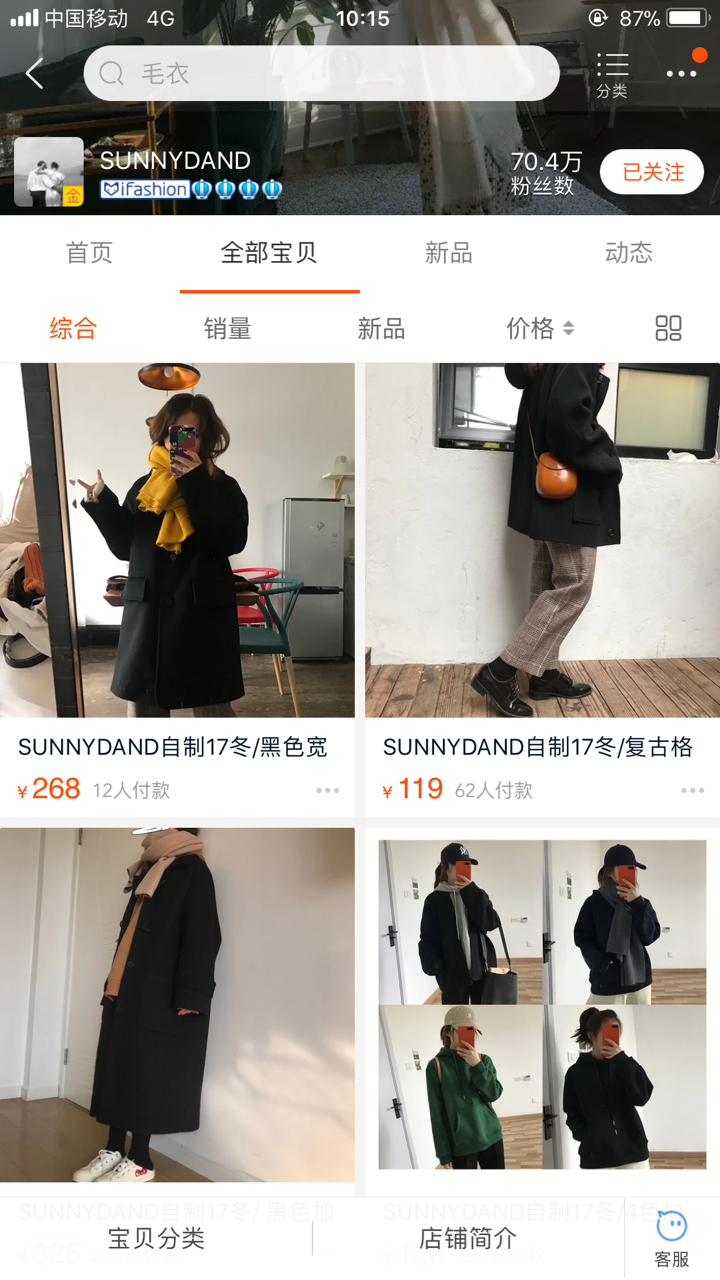This screenshot has width=720, height=1280.
Task: Open the SUNNYDAND shop avatar
Action: [48, 172]
